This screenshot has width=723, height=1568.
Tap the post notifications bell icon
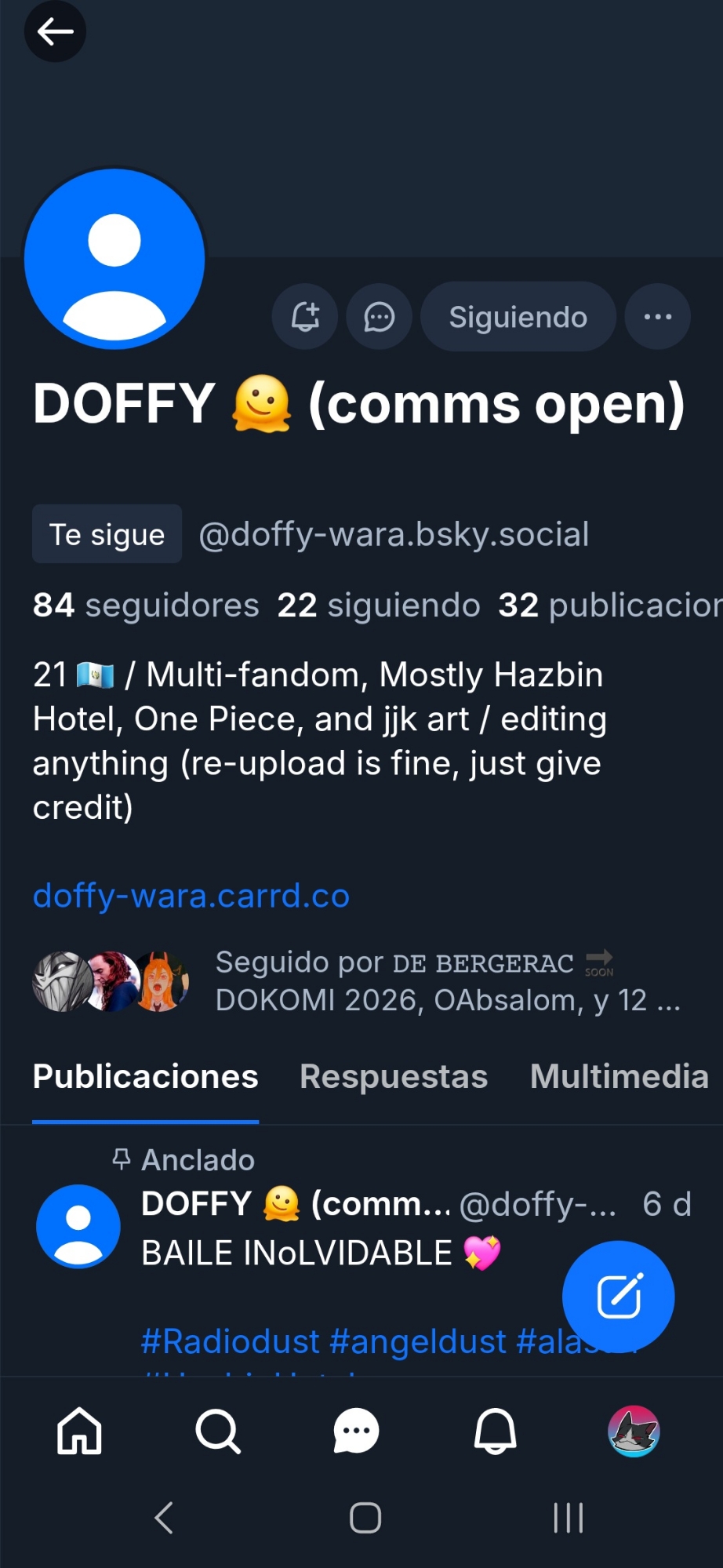305,317
